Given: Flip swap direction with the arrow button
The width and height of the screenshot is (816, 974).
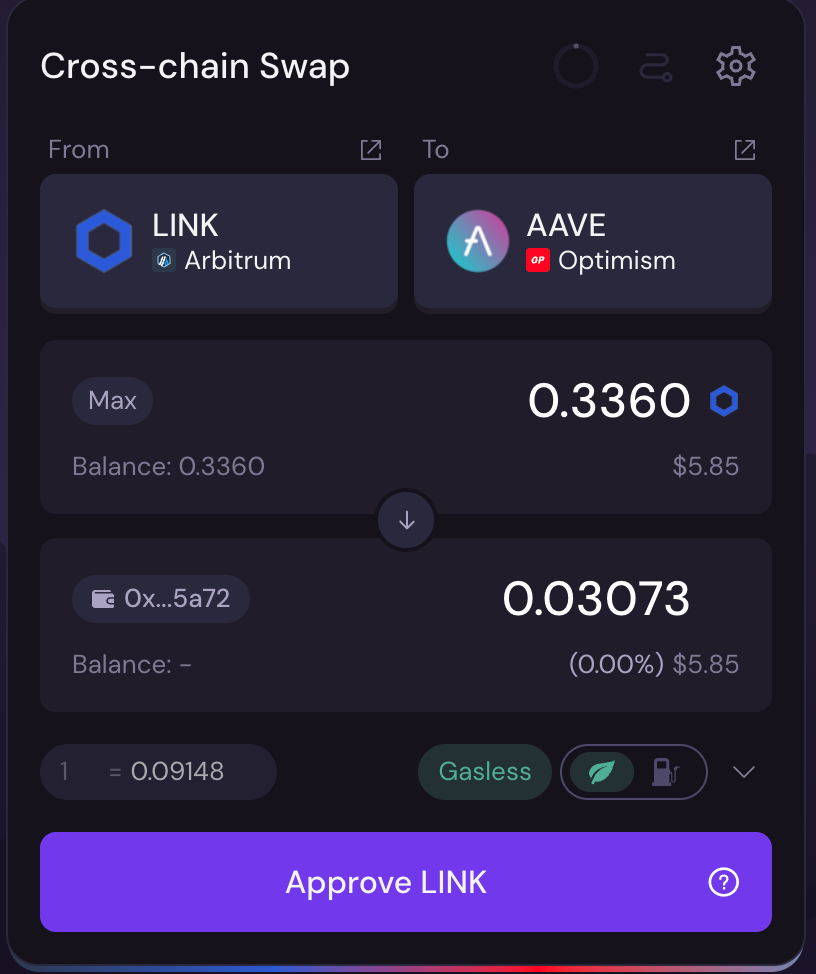Looking at the screenshot, I should (406, 521).
